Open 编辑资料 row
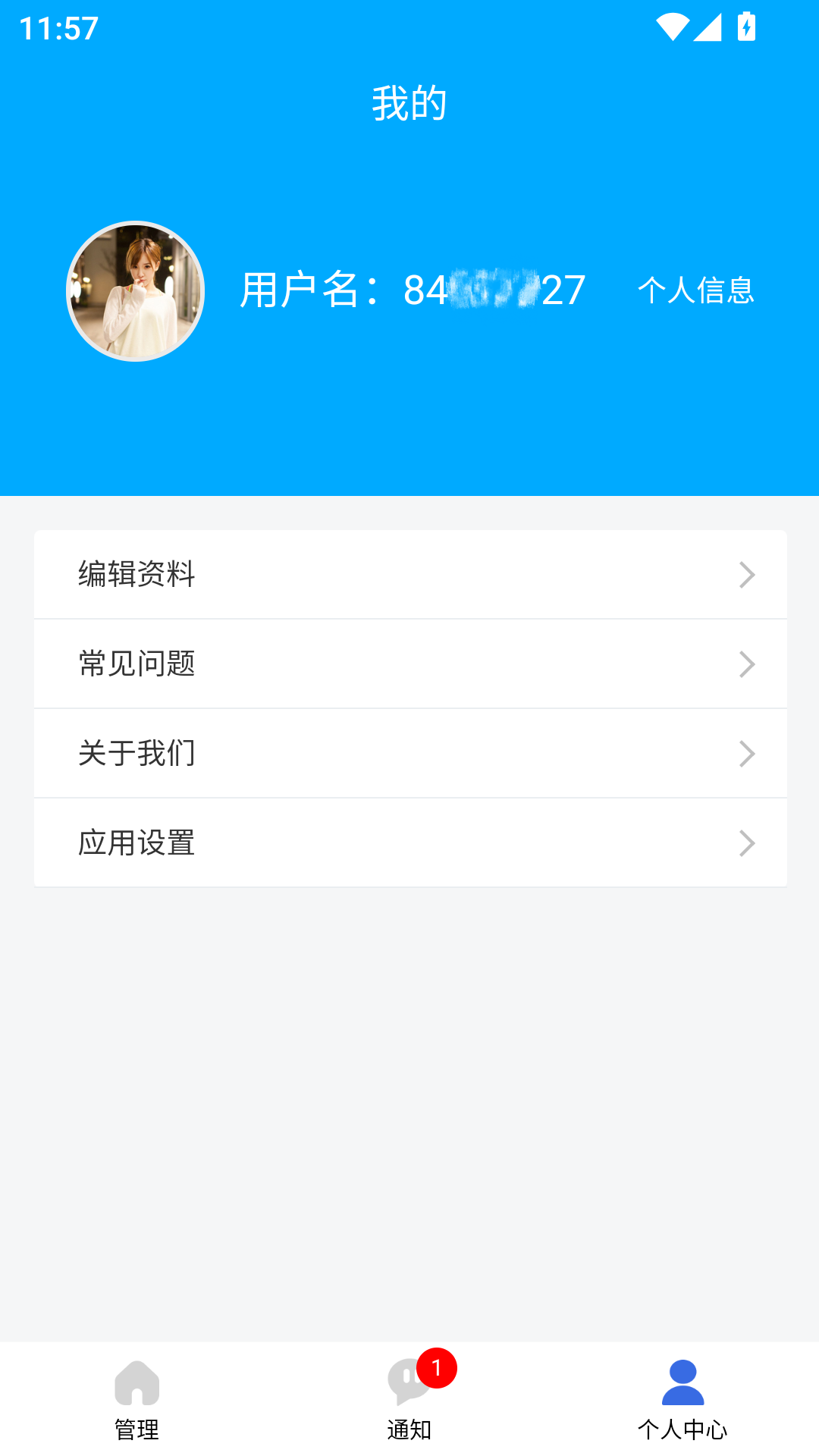Viewport: 819px width, 1456px height. click(x=410, y=575)
